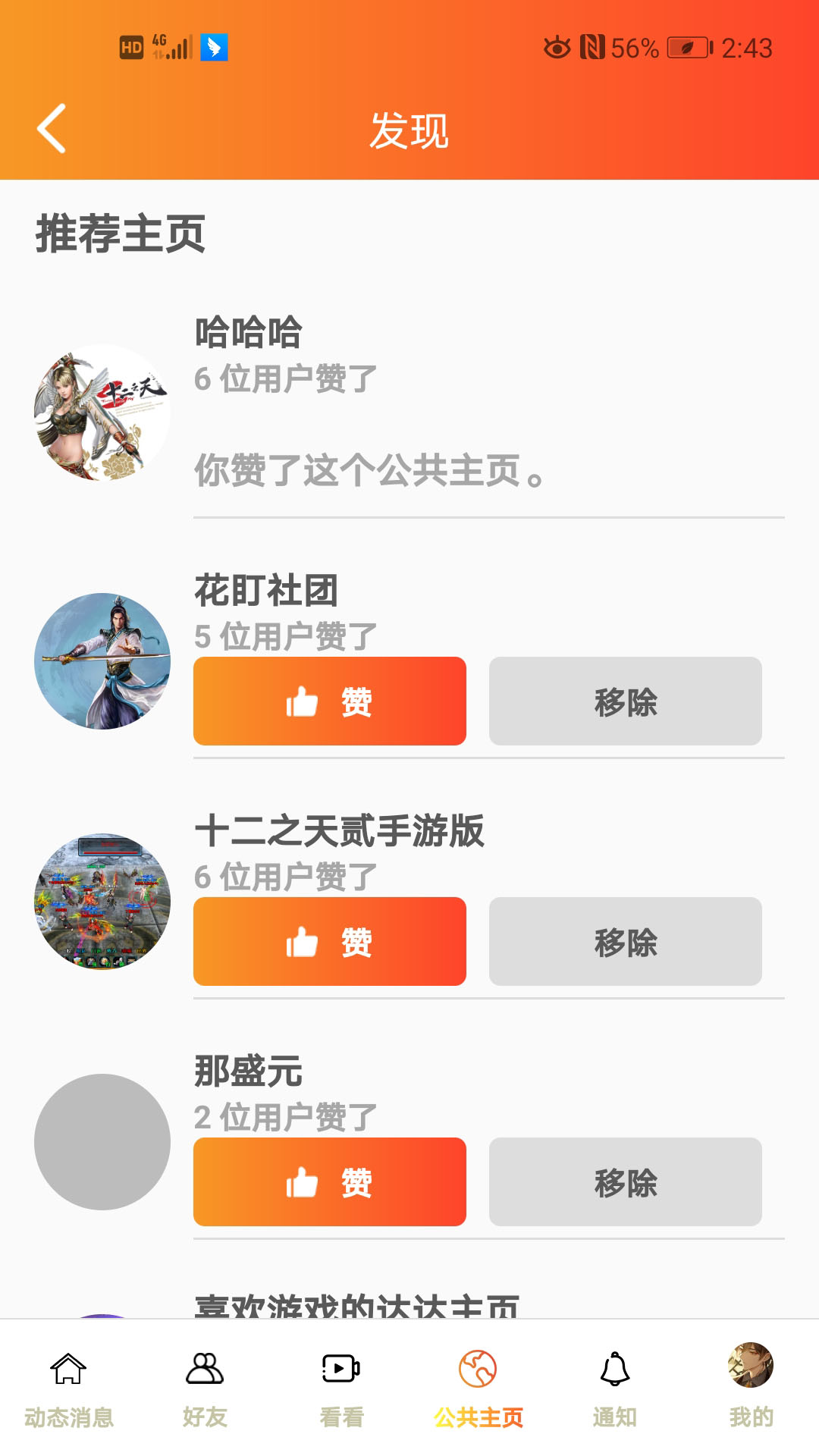Like the 十二之天贰手游版 page
The width and height of the screenshot is (819, 1456).
tap(329, 942)
